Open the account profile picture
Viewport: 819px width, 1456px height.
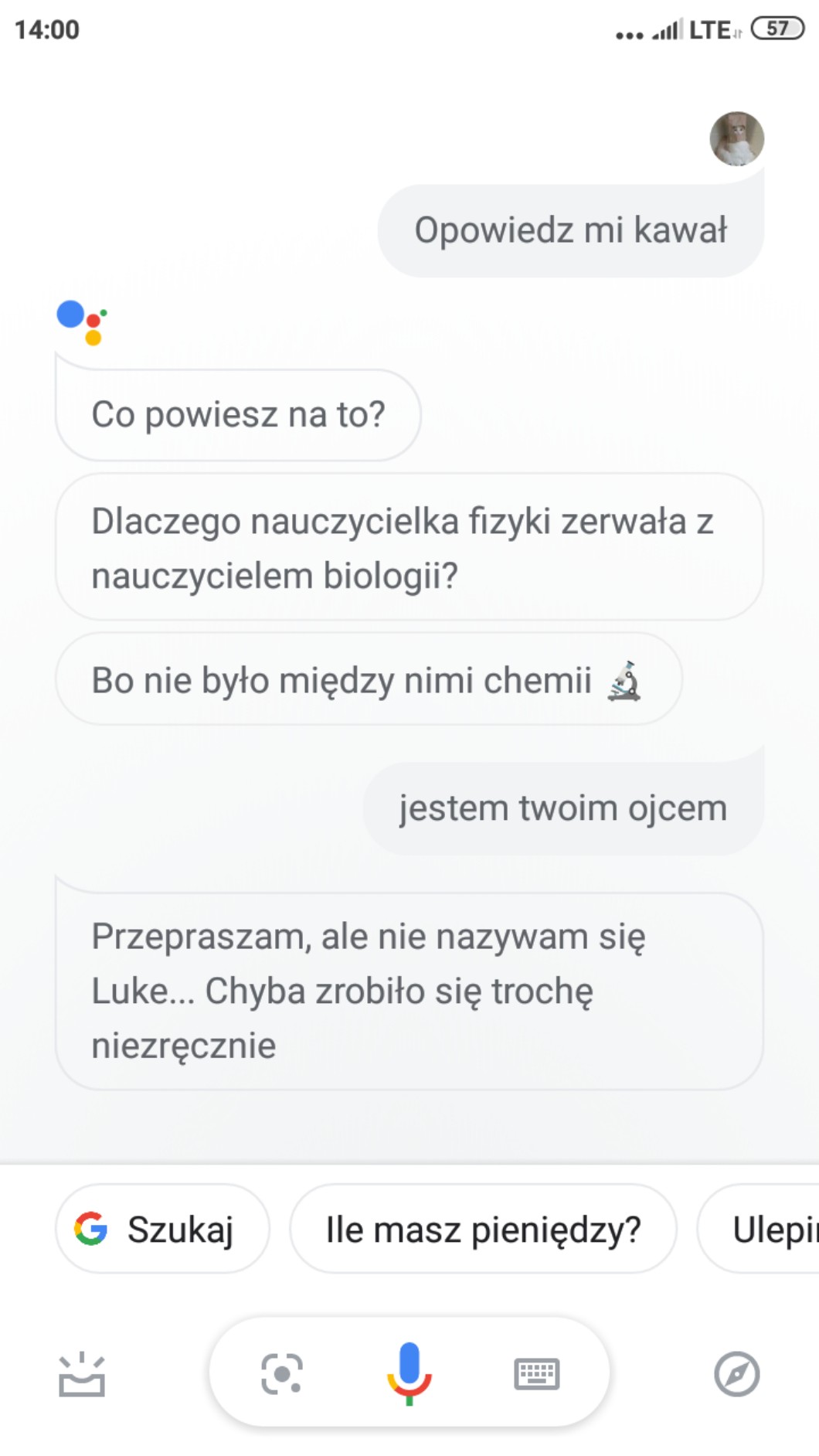pos(736,139)
